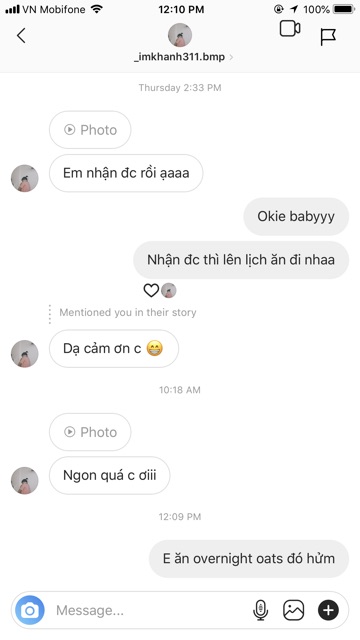This screenshot has height=640, width=360.
Task: View the heart reaction on the message
Action: tap(151, 291)
